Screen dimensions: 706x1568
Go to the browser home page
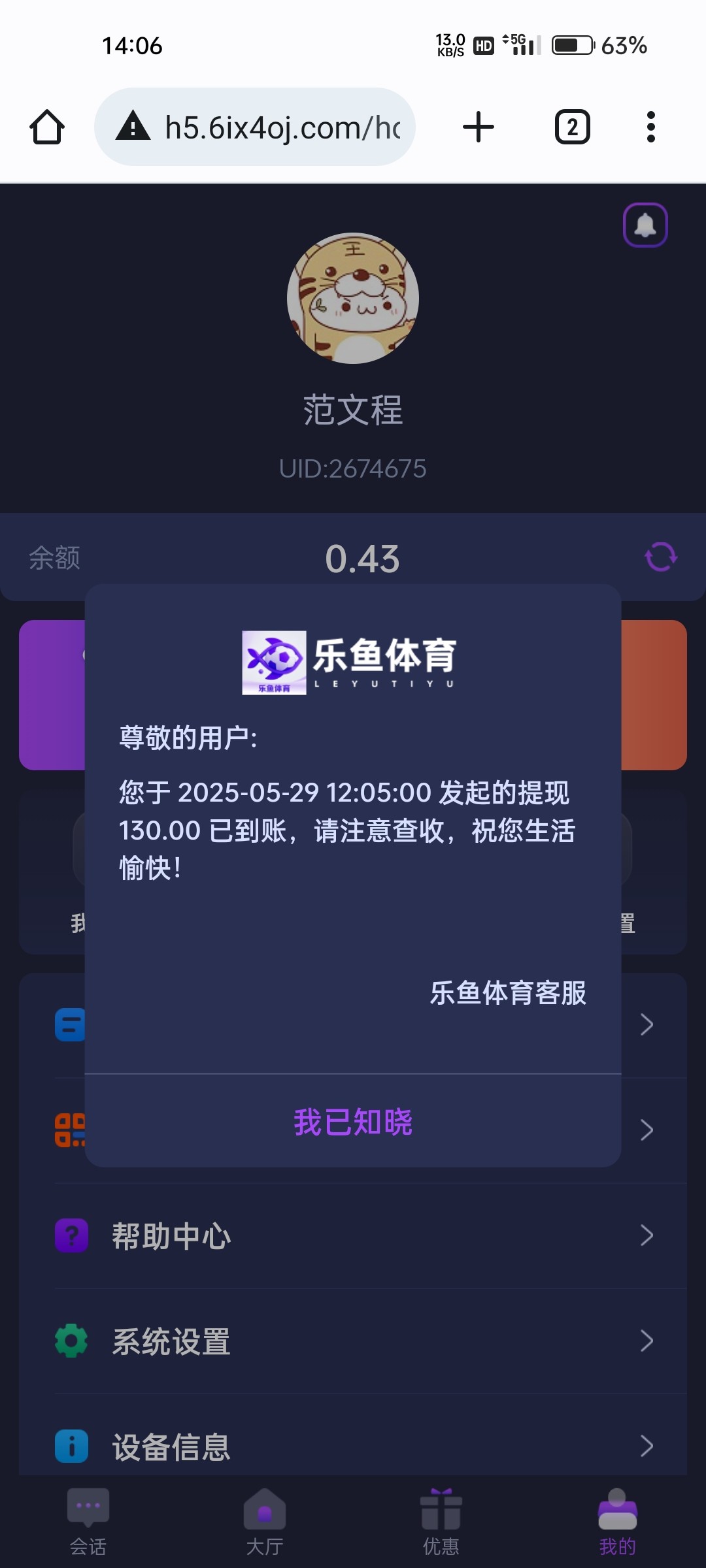(x=47, y=127)
